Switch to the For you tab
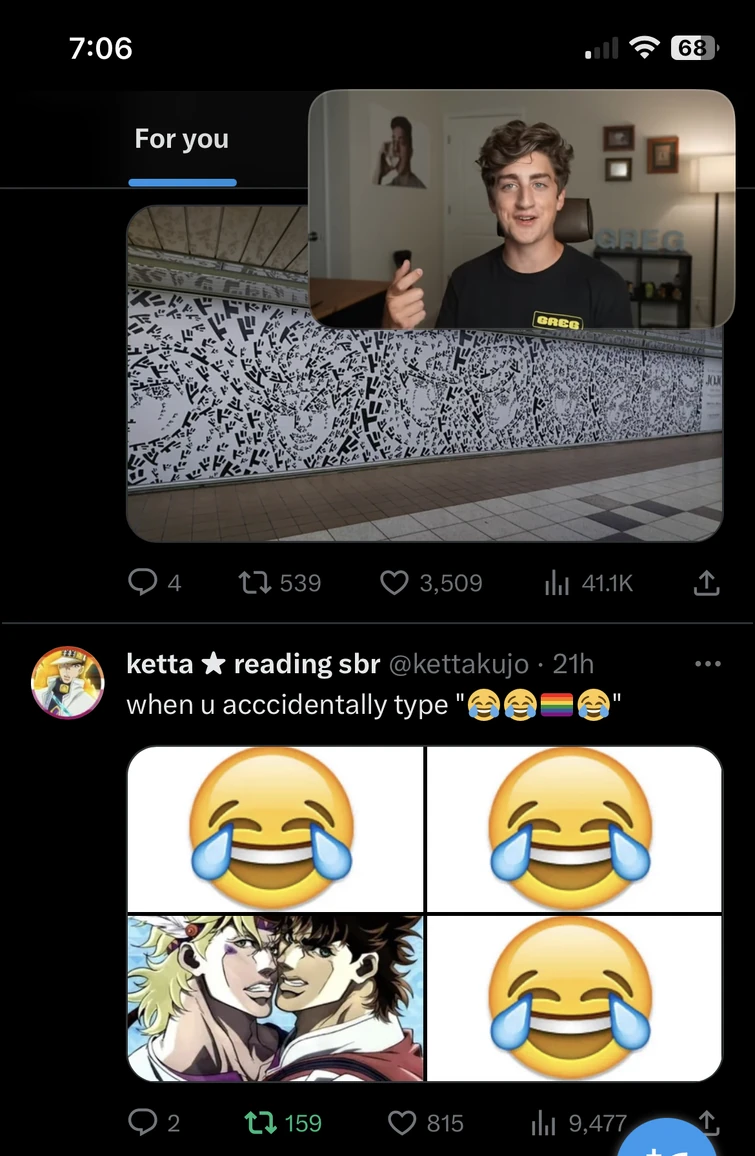 [182, 140]
